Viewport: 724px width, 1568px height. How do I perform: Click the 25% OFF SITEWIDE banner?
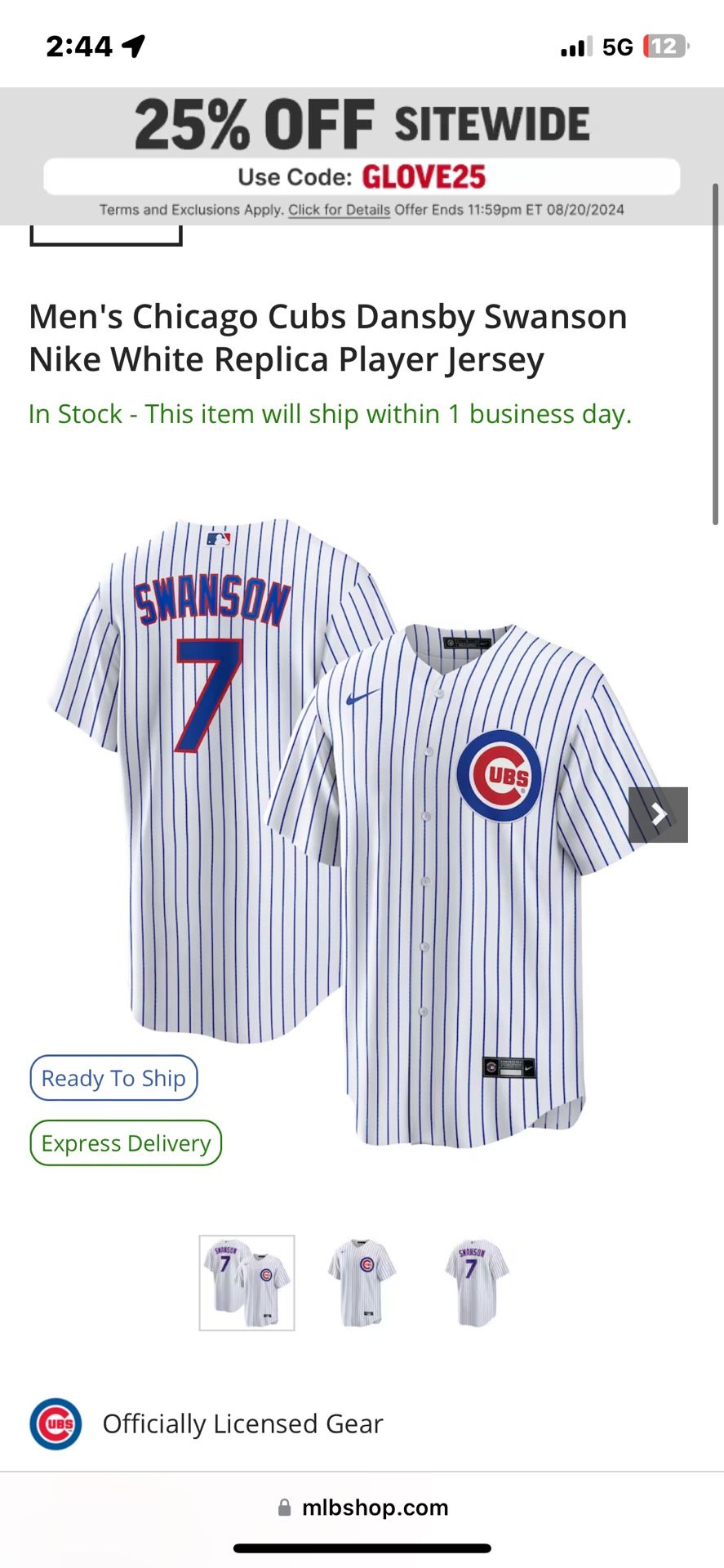pos(362,122)
